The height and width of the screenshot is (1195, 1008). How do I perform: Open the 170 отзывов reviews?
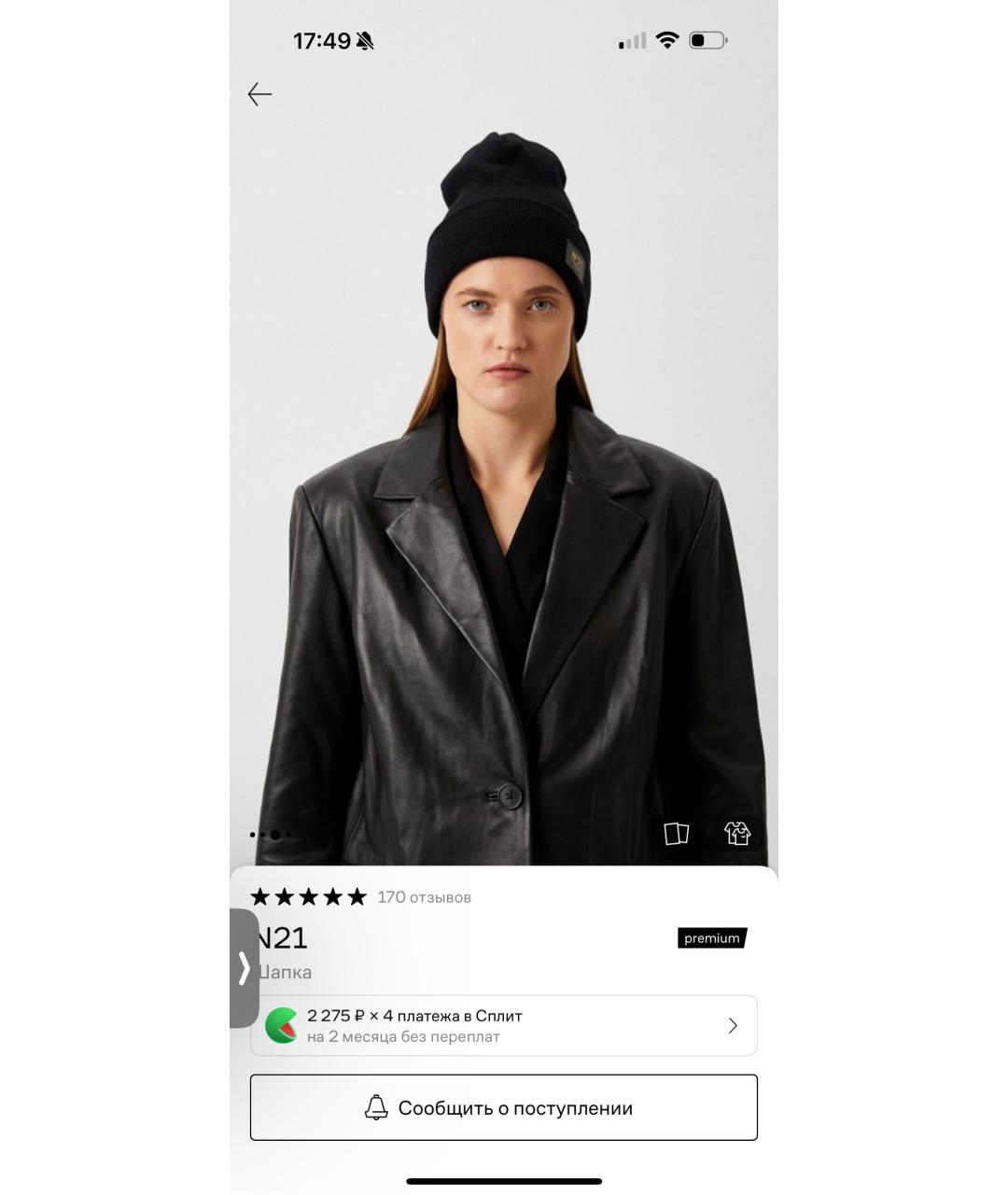pos(424,897)
